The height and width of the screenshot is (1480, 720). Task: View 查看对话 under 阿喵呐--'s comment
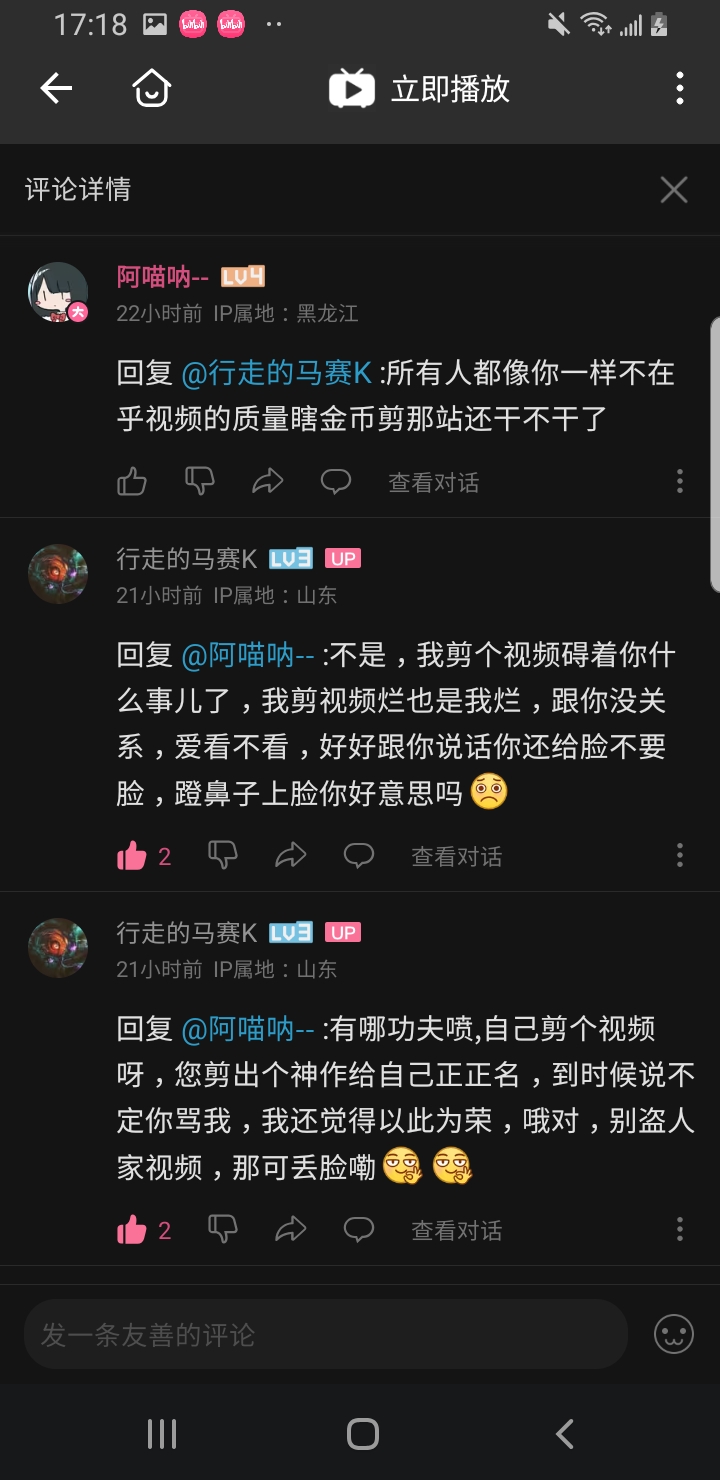pyautogui.click(x=433, y=483)
